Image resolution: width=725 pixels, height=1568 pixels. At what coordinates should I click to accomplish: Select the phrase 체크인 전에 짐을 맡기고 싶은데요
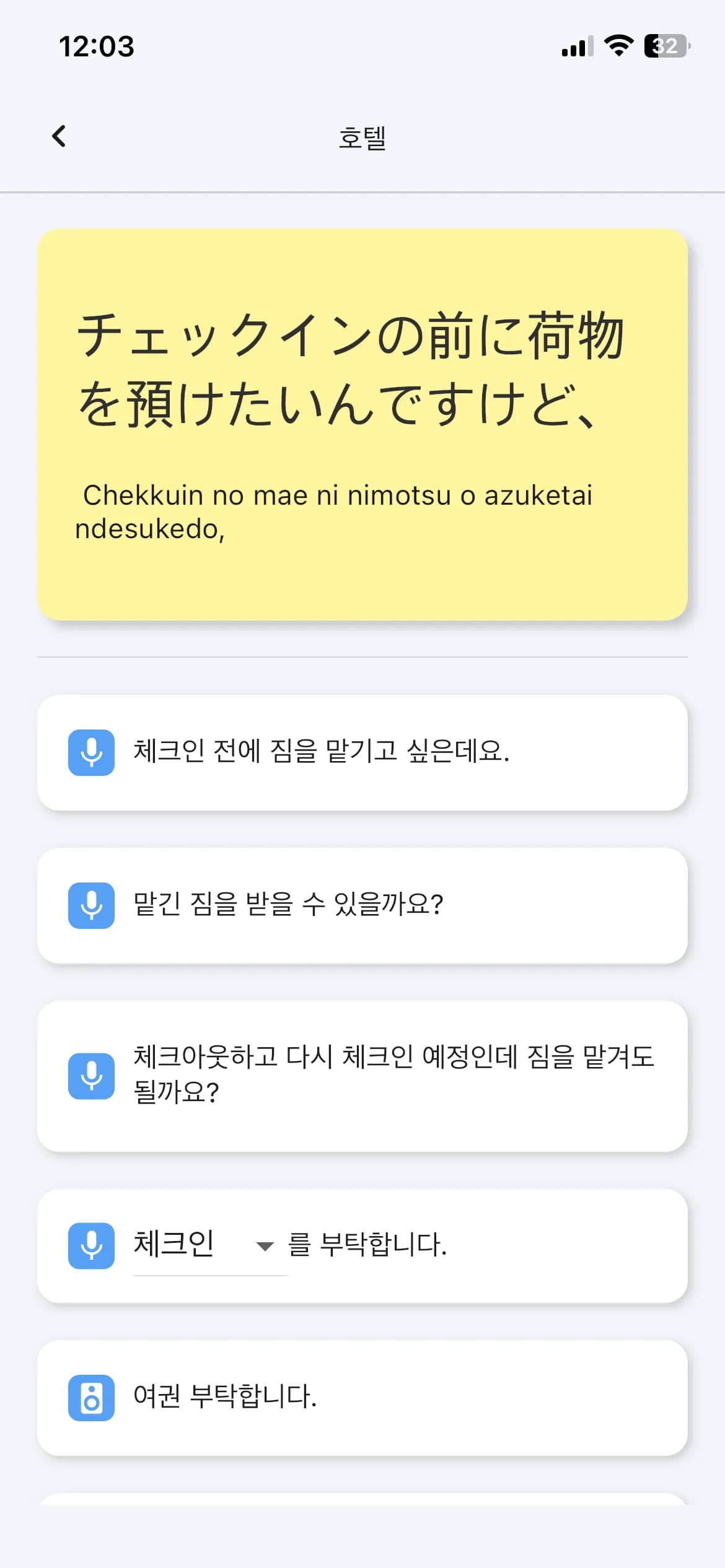tap(321, 751)
